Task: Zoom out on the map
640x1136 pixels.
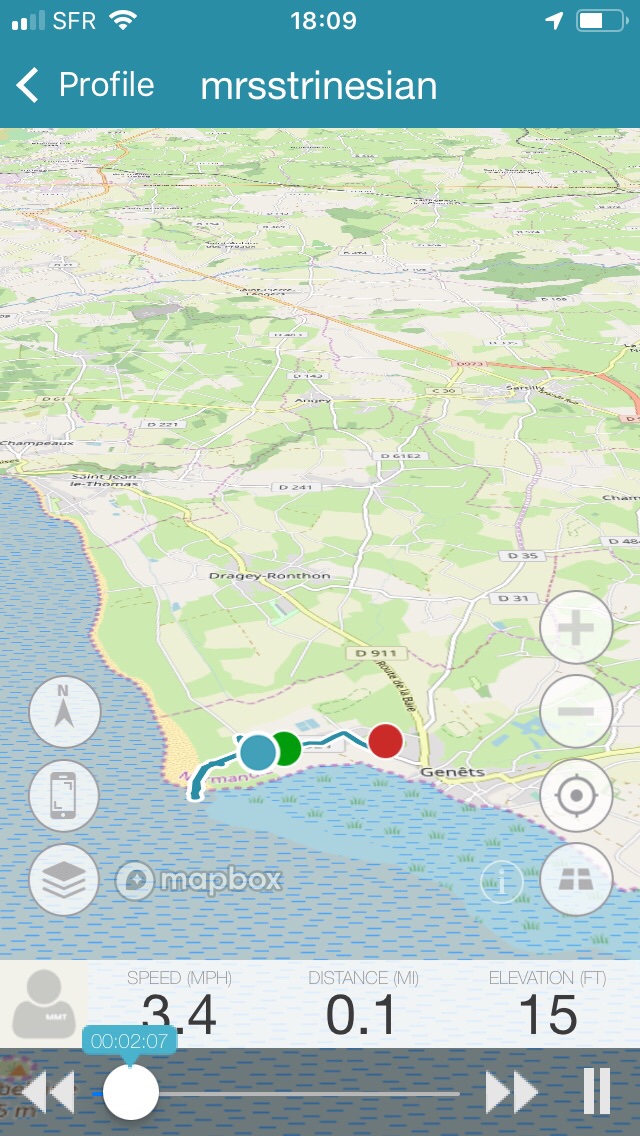Action: tap(576, 712)
